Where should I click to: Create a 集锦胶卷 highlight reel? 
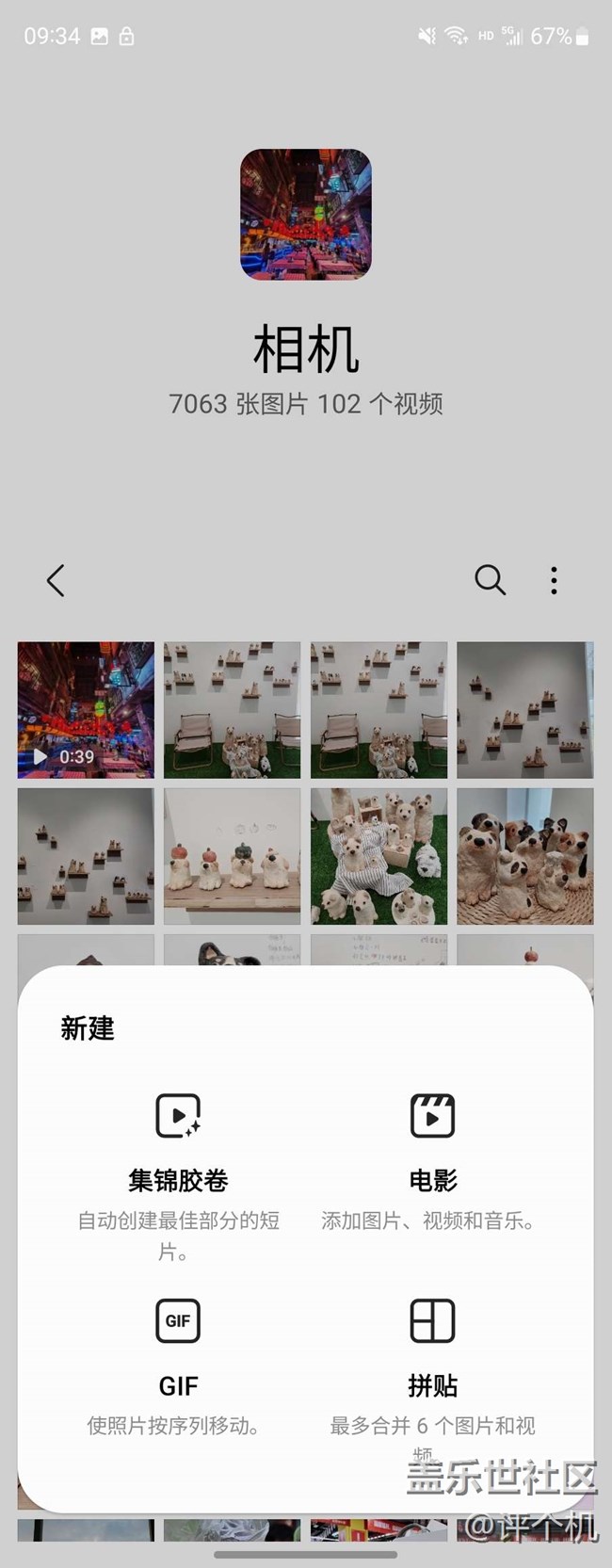178,1177
